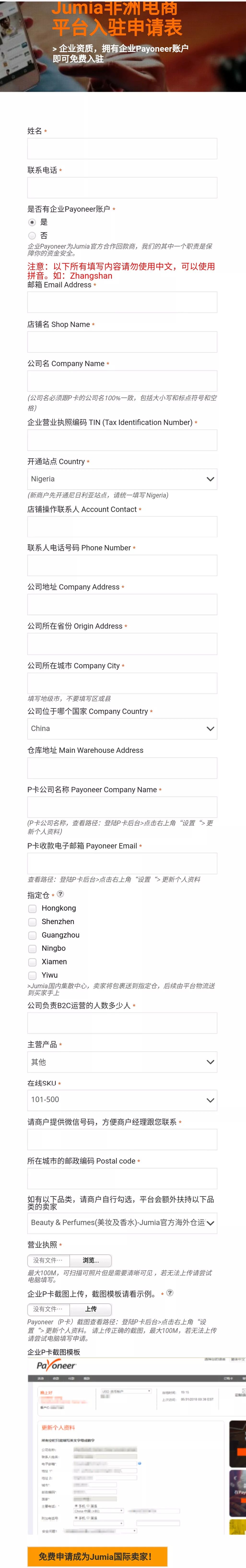246x1568 pixels.
Task: Check the Hongkong warehouse option
Action: click(32, 908)
